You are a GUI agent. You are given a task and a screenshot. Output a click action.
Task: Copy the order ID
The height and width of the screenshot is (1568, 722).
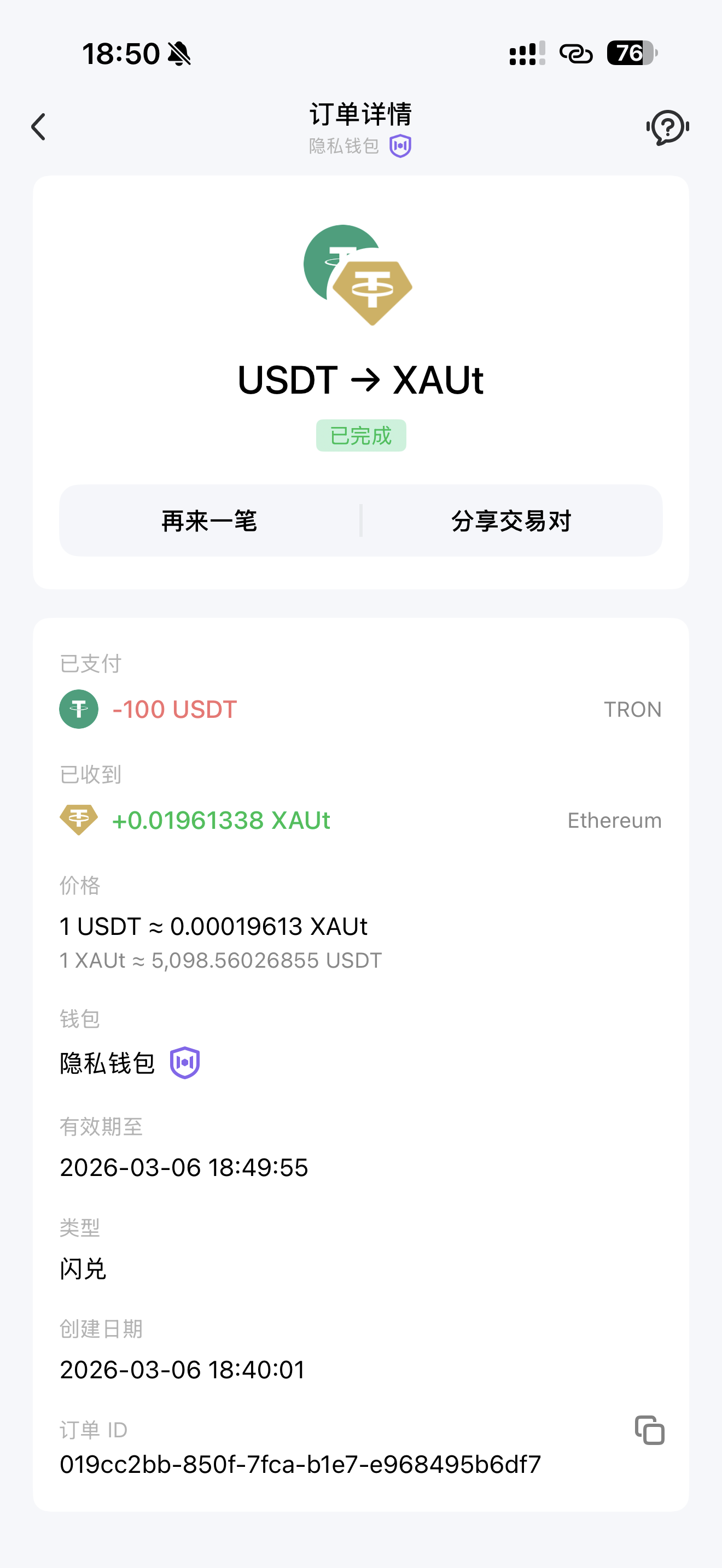(649, 1430)
